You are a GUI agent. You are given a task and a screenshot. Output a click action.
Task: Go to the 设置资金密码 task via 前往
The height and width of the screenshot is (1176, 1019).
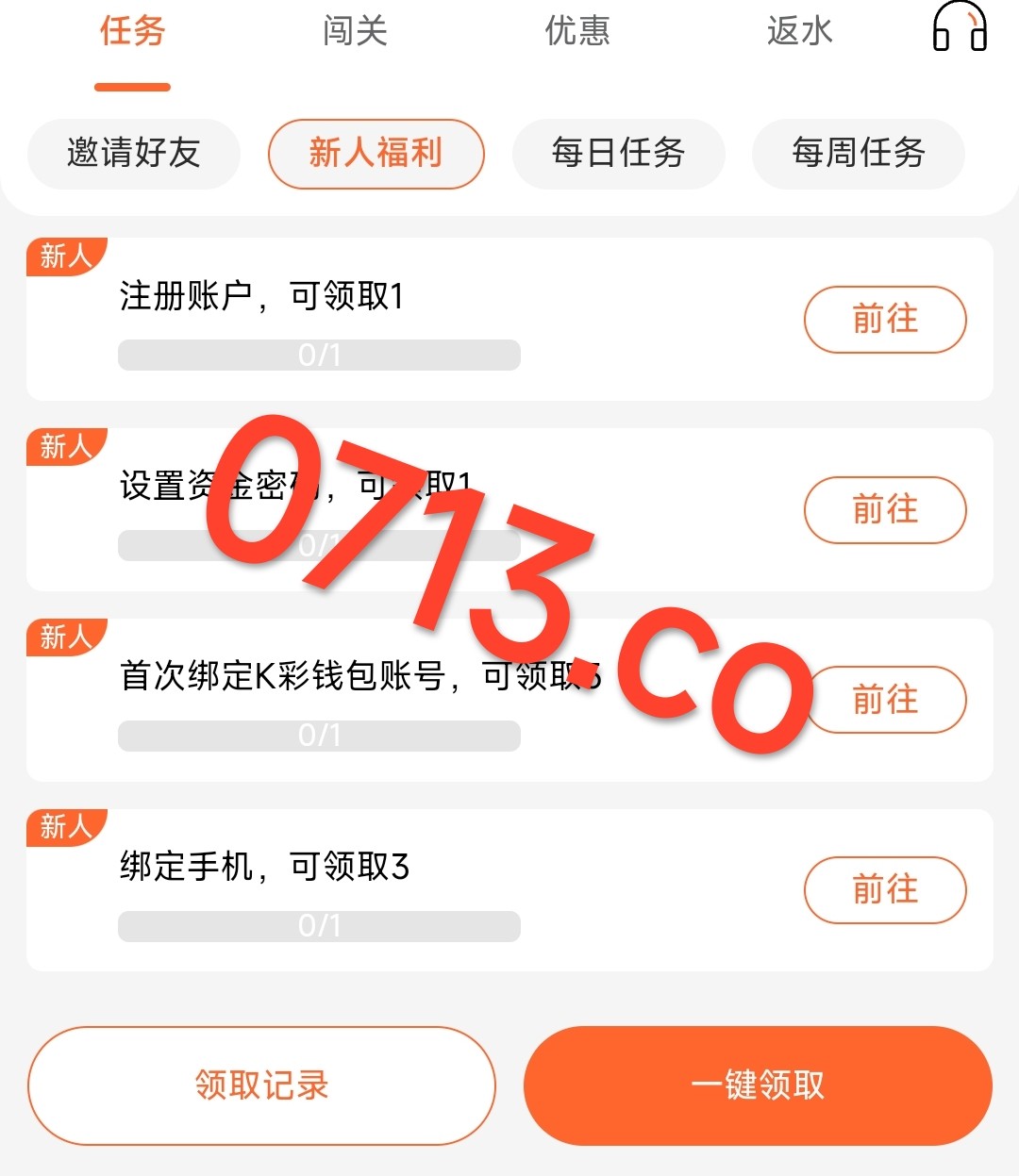(884, 510)
